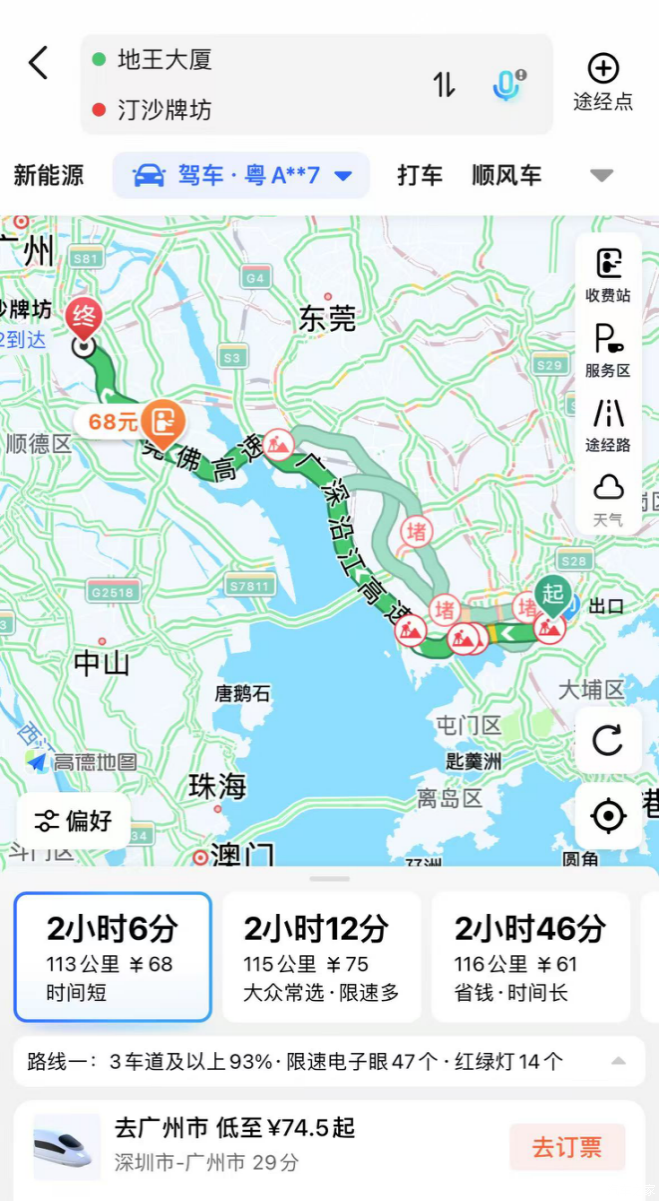
Task: Select the 2小时46分 money-saving route
Action: point(531,957)
